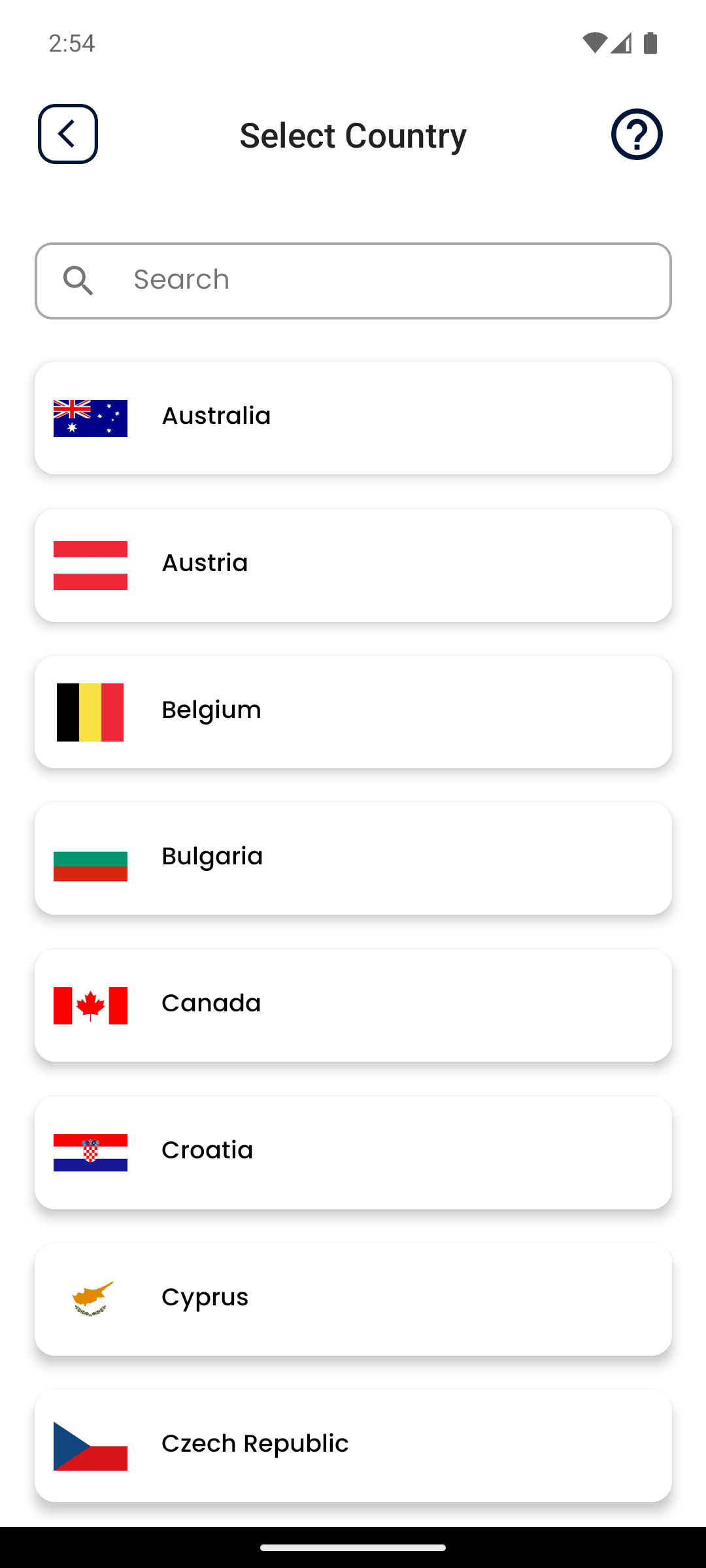Select the Croatia row
Image resolution: width=706 pixels, height=1568 pixels.
click(353, 1152)
